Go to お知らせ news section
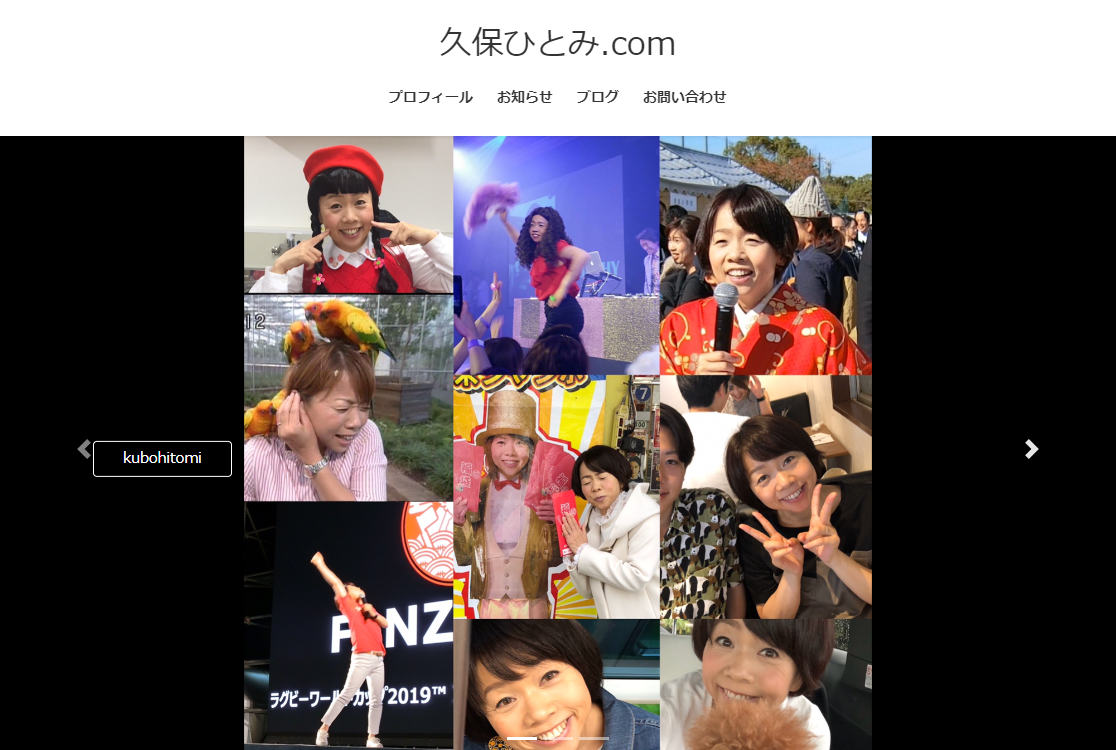The height and width of the screenshot is (750, 1116). pos(524,97)
